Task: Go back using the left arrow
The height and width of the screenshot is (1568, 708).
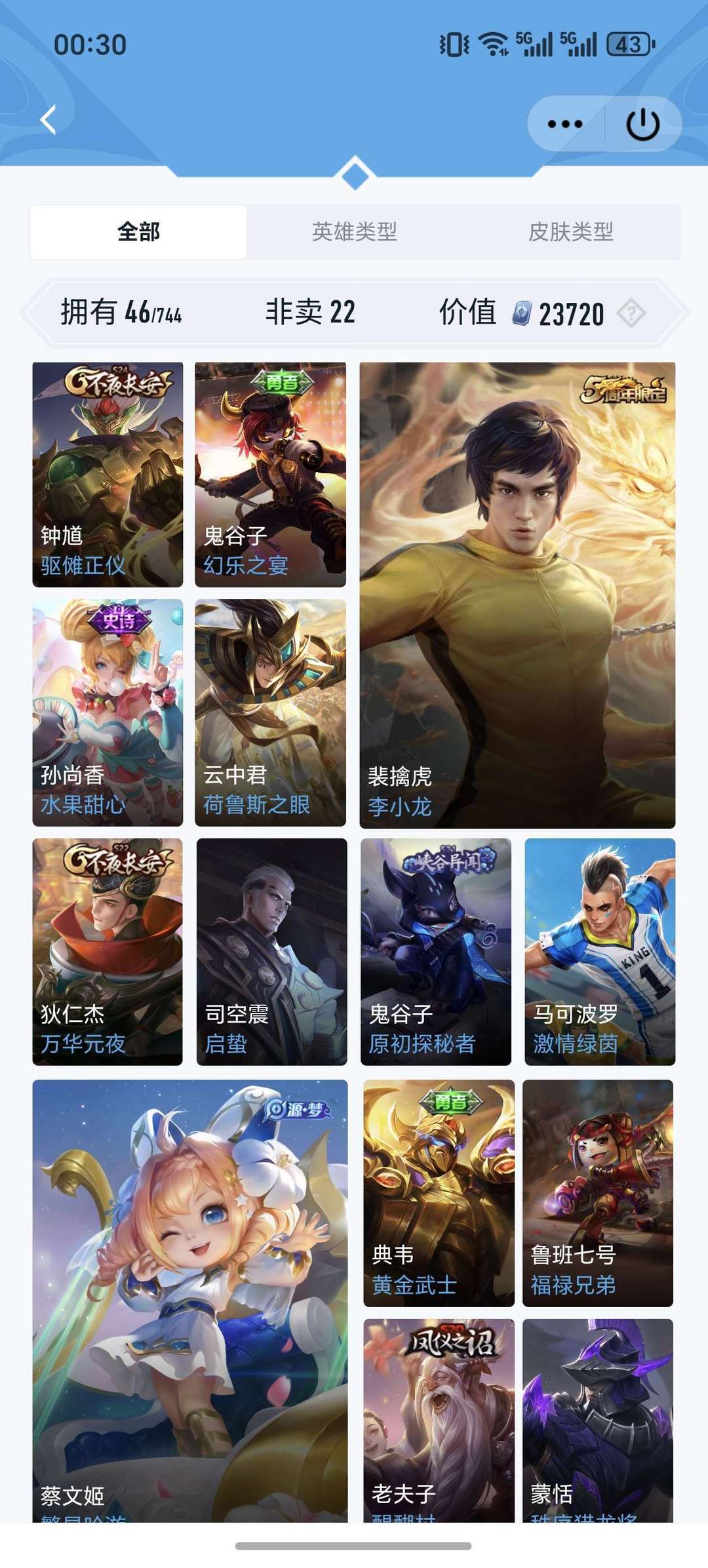Action: click(49, 120)
